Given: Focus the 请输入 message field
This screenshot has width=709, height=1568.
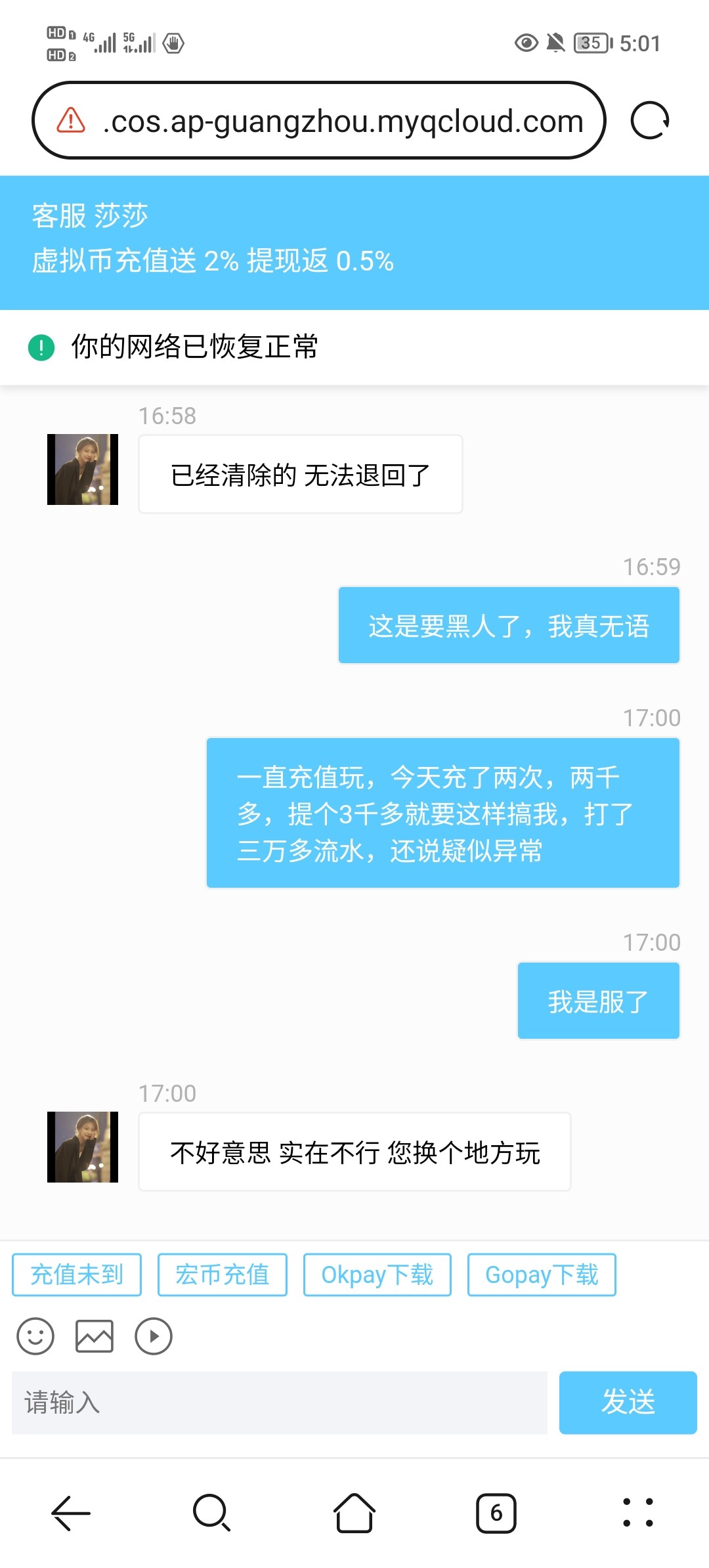Looking at the screenshot, I should point(280,1403).
